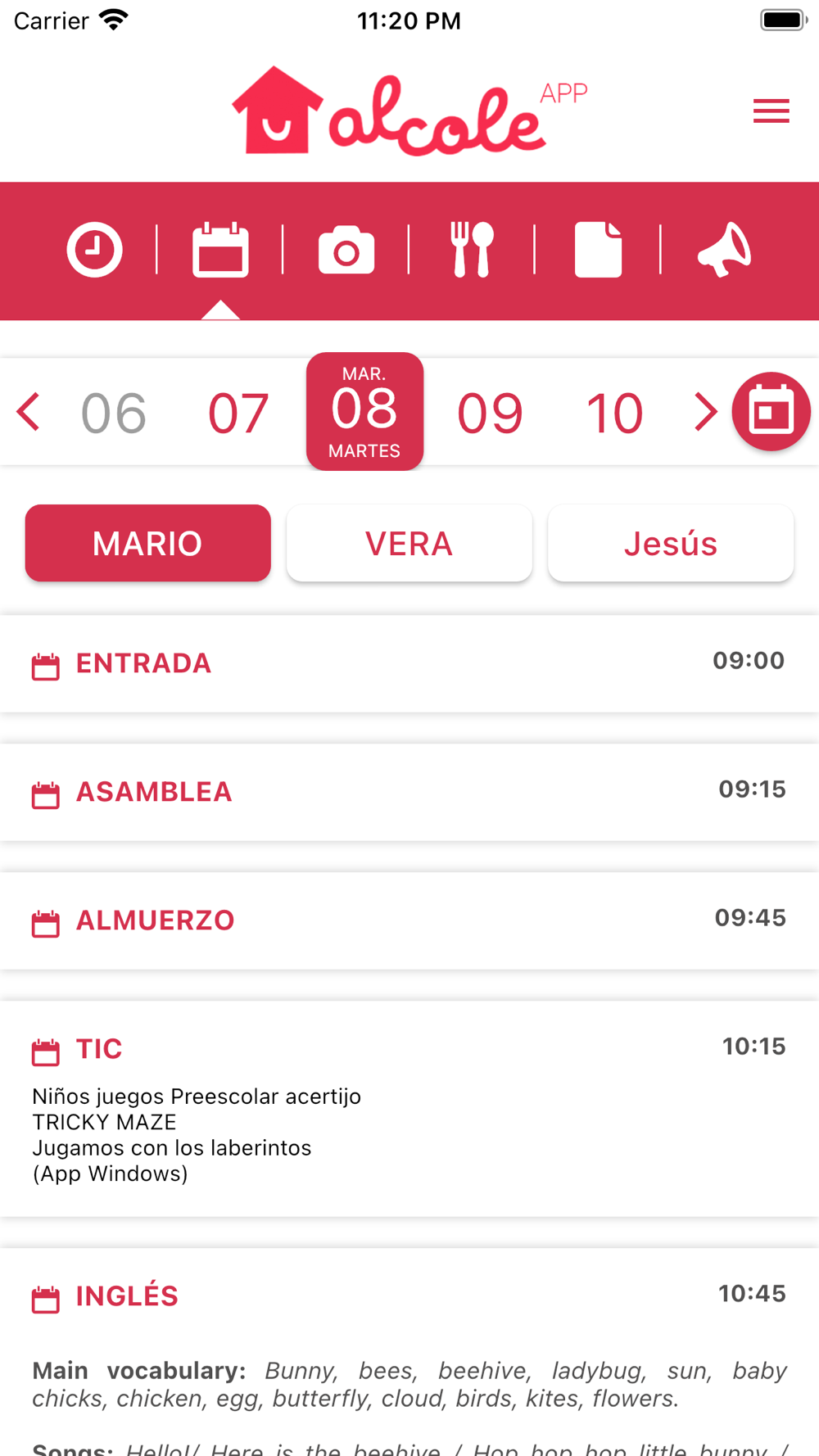Open the date picker calendar button
Viewport: 819px width, 1456px height.
click(x=771, y=412)
